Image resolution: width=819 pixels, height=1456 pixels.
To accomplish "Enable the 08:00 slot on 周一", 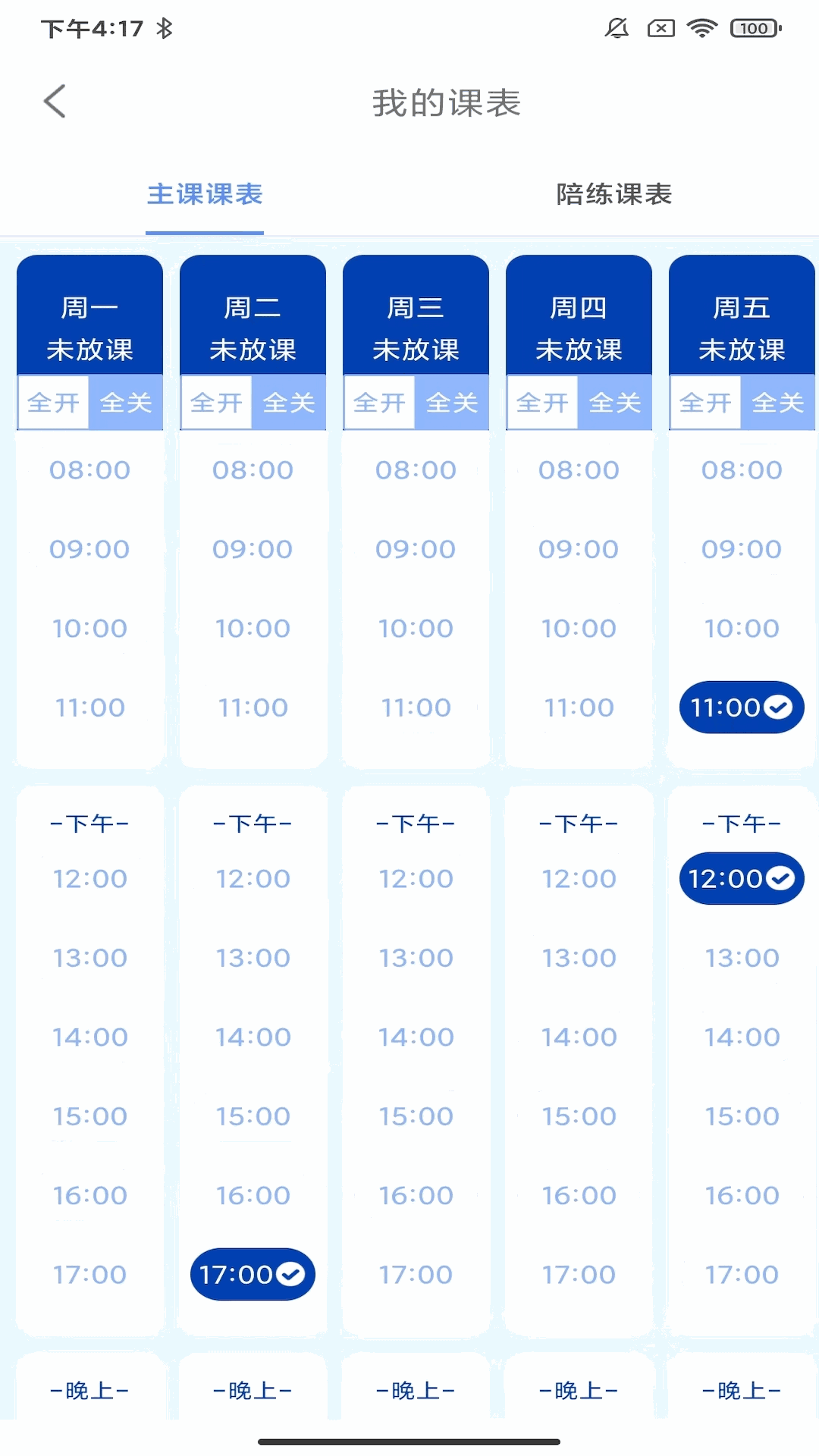I will [89, 470].
